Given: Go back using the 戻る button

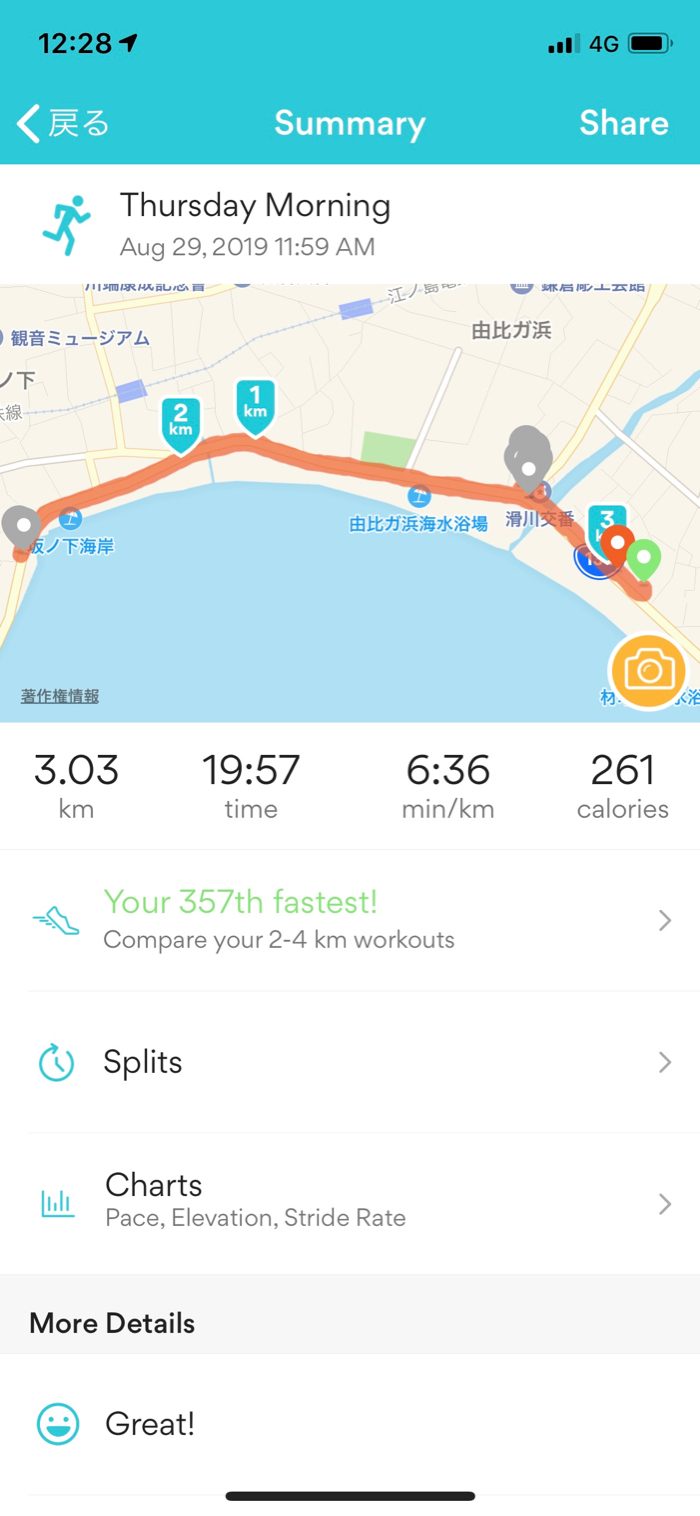Looking at the screenshot, I should click(x=62, y=124).
